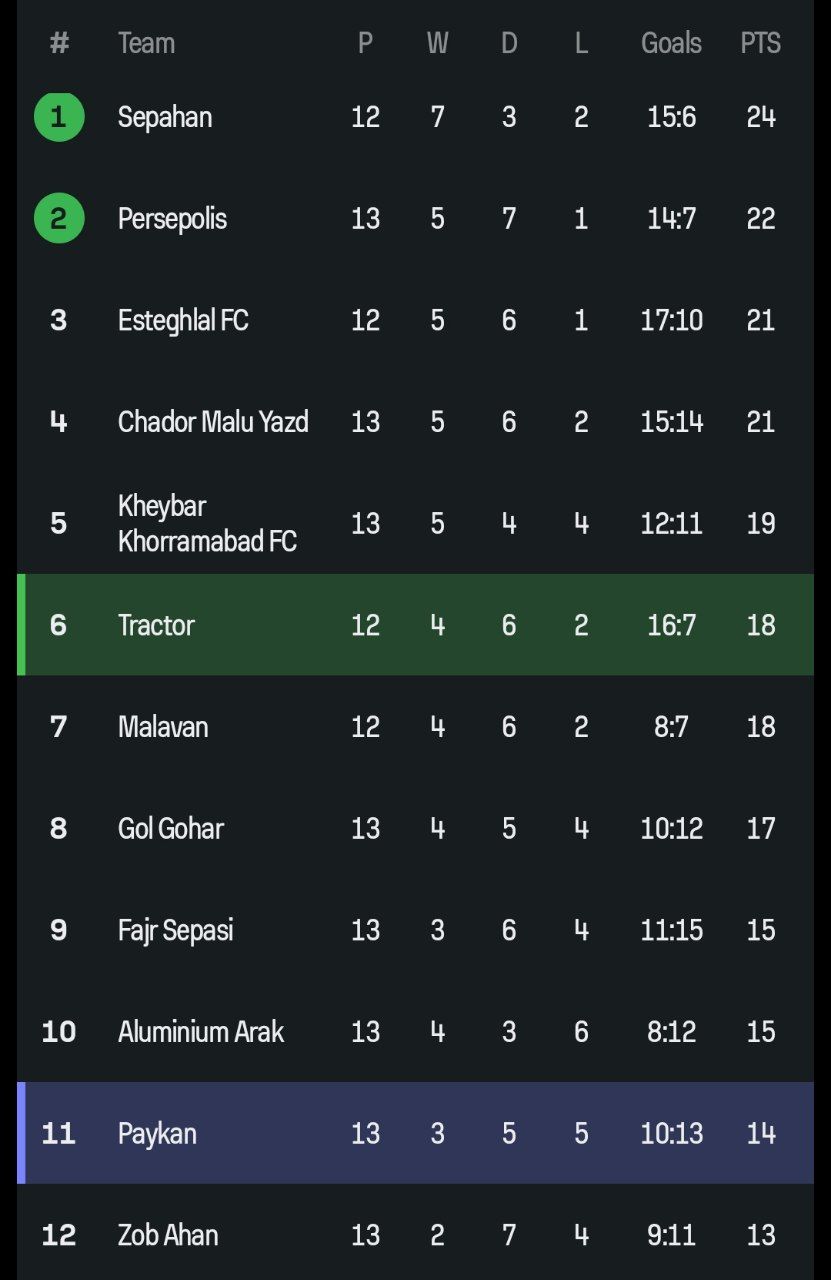Open the highlighted Tractor row
This screenshot has width=831, height=1280.
[156, 625]
